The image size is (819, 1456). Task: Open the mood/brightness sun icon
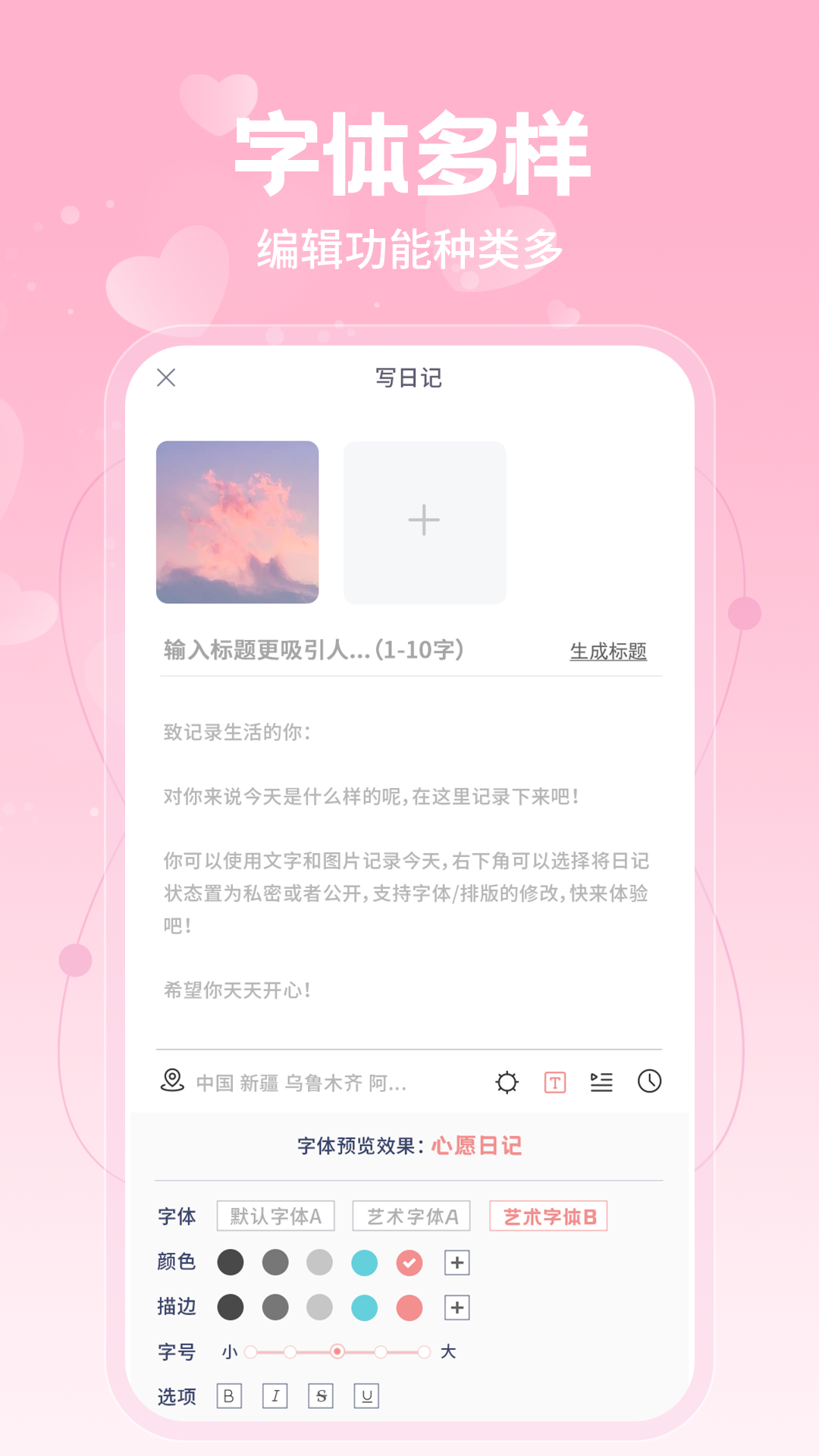[x=507, y=1083]
